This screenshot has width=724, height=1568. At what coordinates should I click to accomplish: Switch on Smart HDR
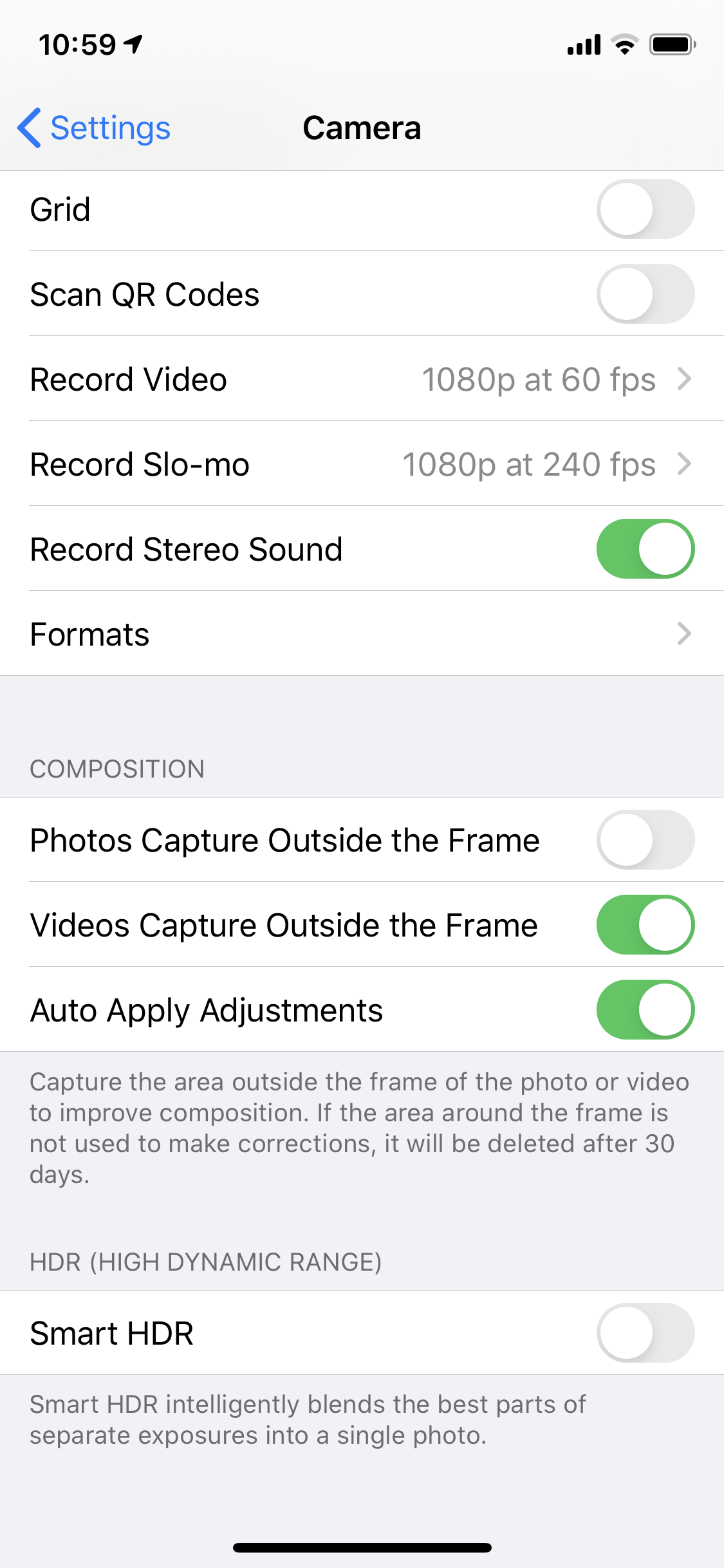[x=645, y=1333]
